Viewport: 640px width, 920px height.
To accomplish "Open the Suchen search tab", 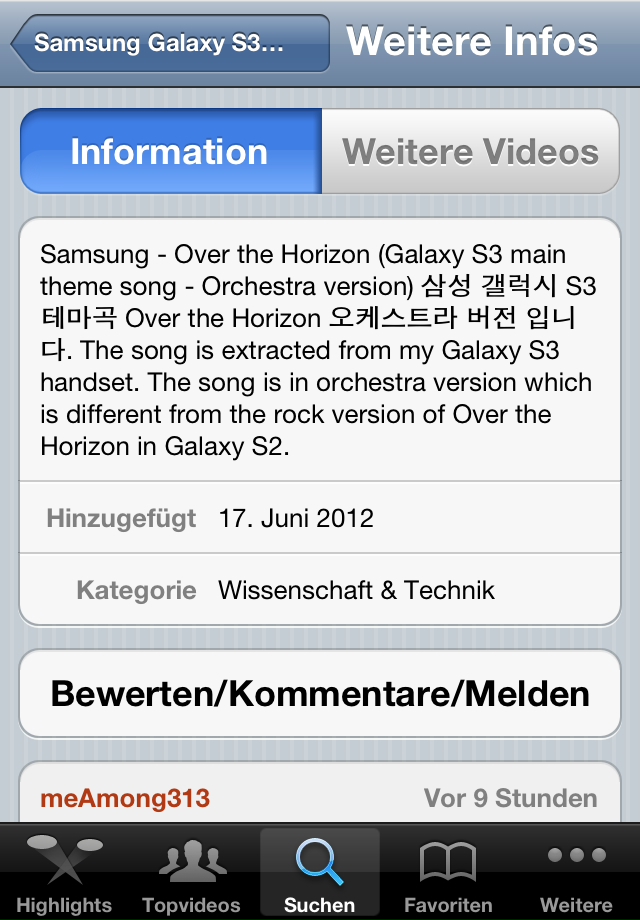I will 320,872.
